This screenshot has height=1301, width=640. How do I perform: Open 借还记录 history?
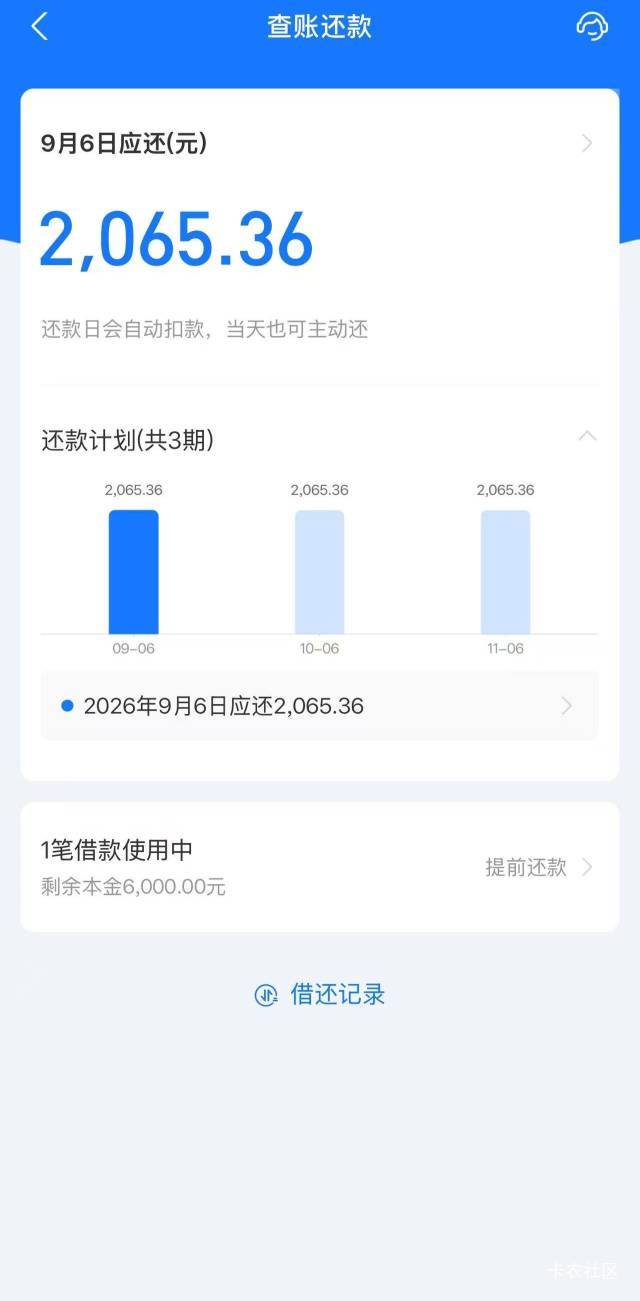point(319,995)
